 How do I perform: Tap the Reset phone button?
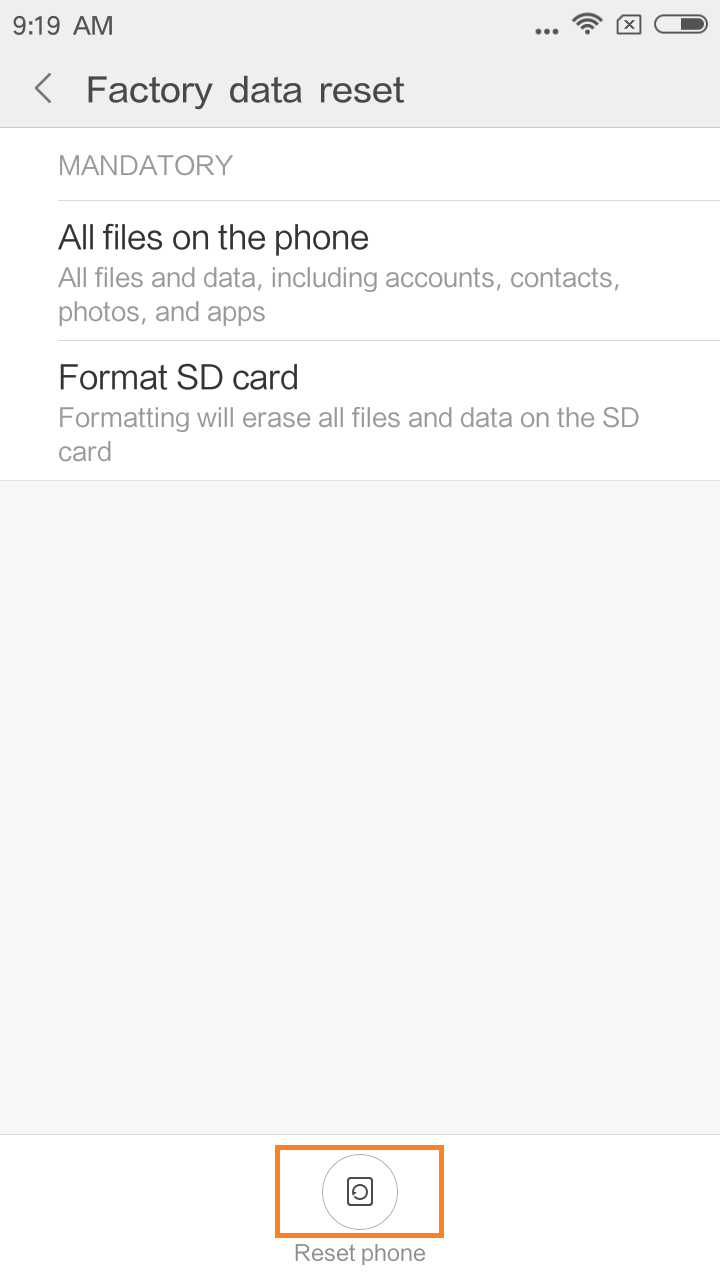[x=360, y=1192]
